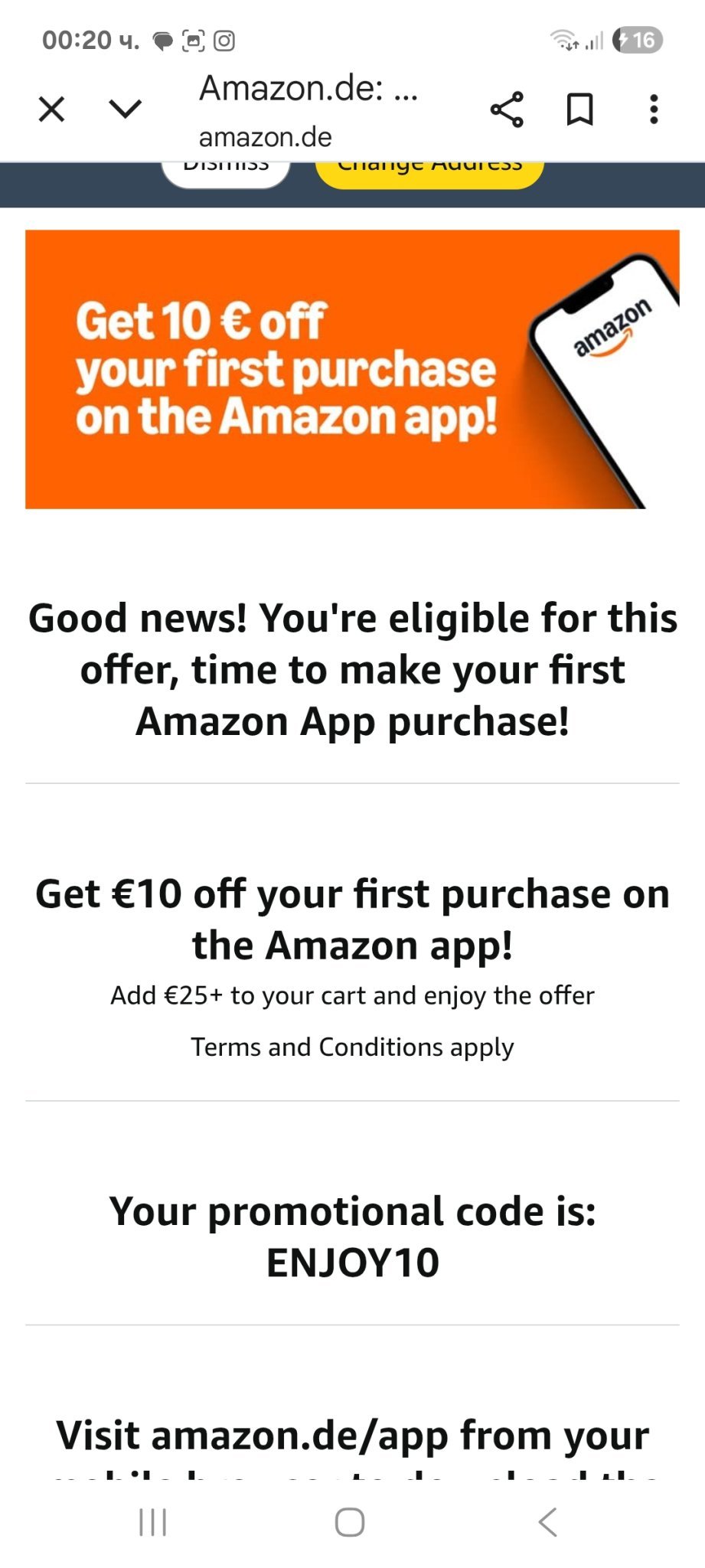Screen dimensions: 705x1568
Task: Open the 10 € off app banner
Action: [x=352, y=369]
